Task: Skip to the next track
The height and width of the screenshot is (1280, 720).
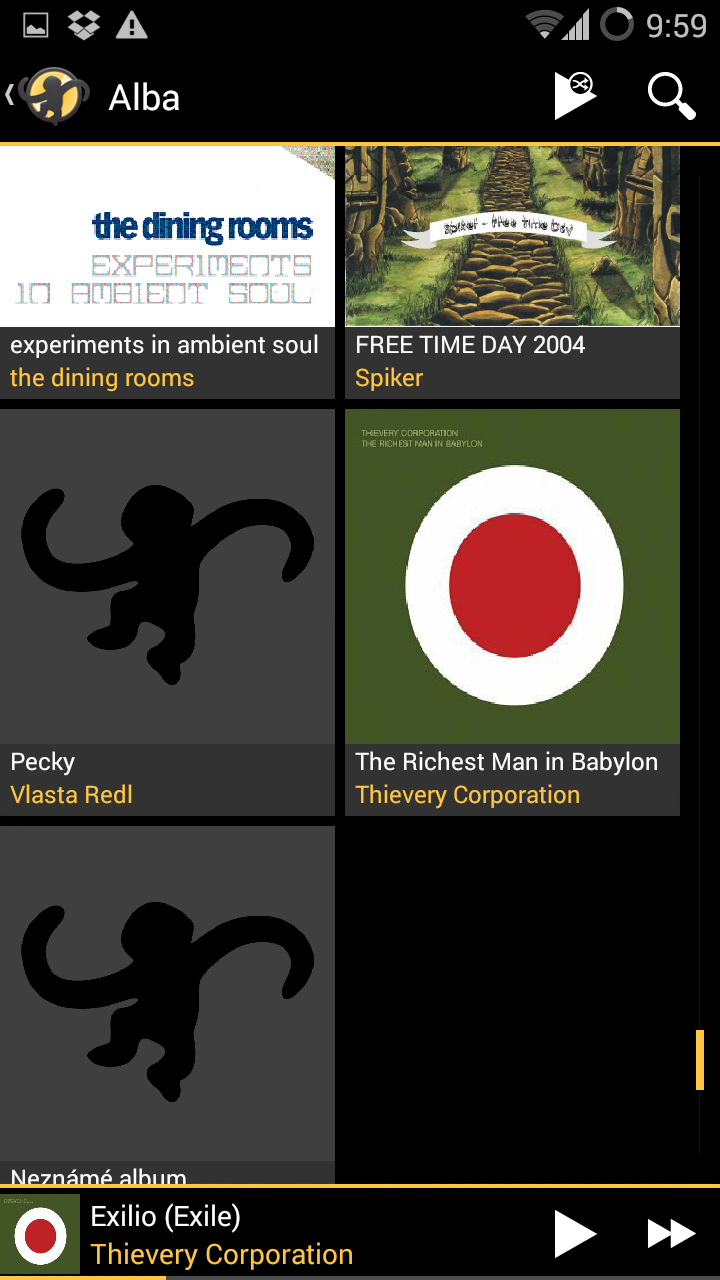Action: tap(671, 1234)
